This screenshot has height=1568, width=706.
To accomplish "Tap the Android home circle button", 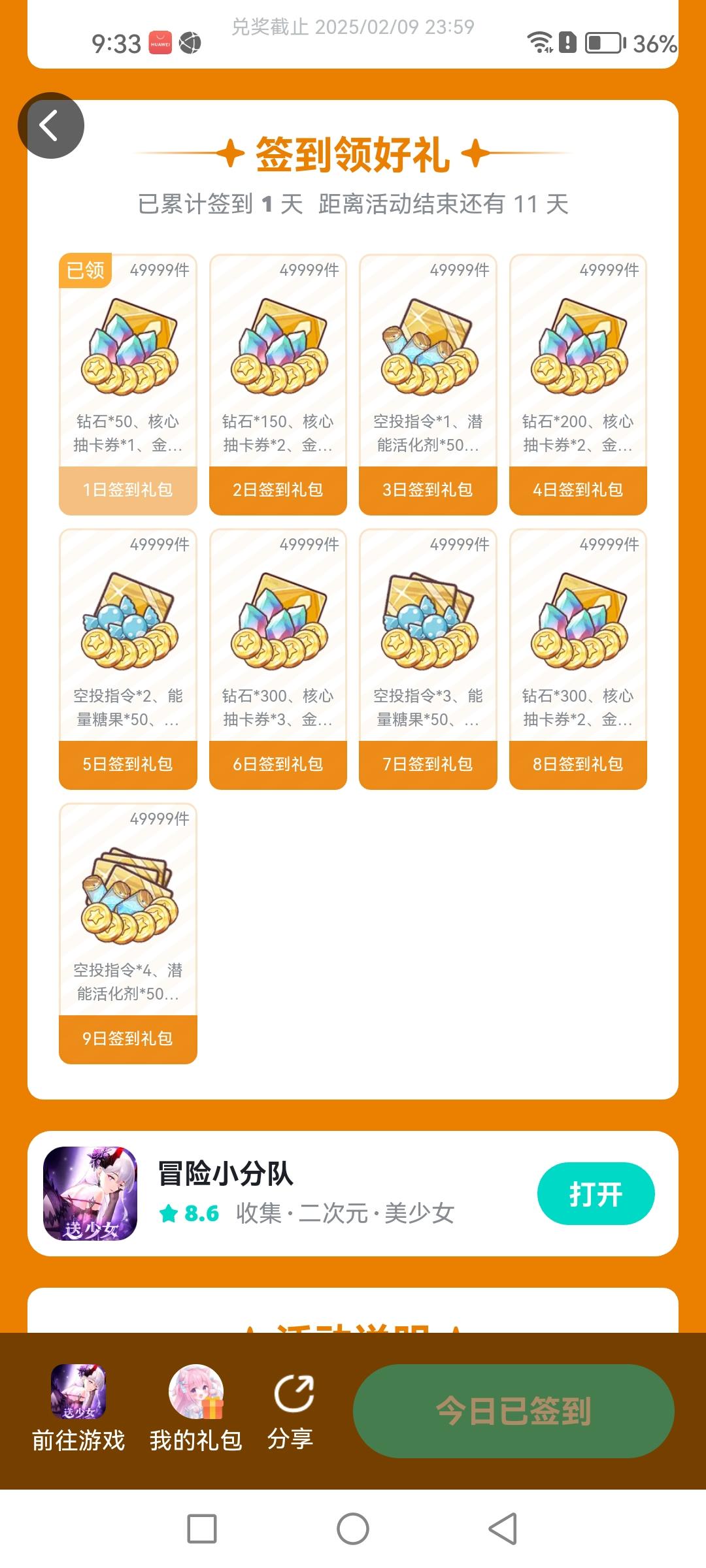I will tap(352, 1529).
